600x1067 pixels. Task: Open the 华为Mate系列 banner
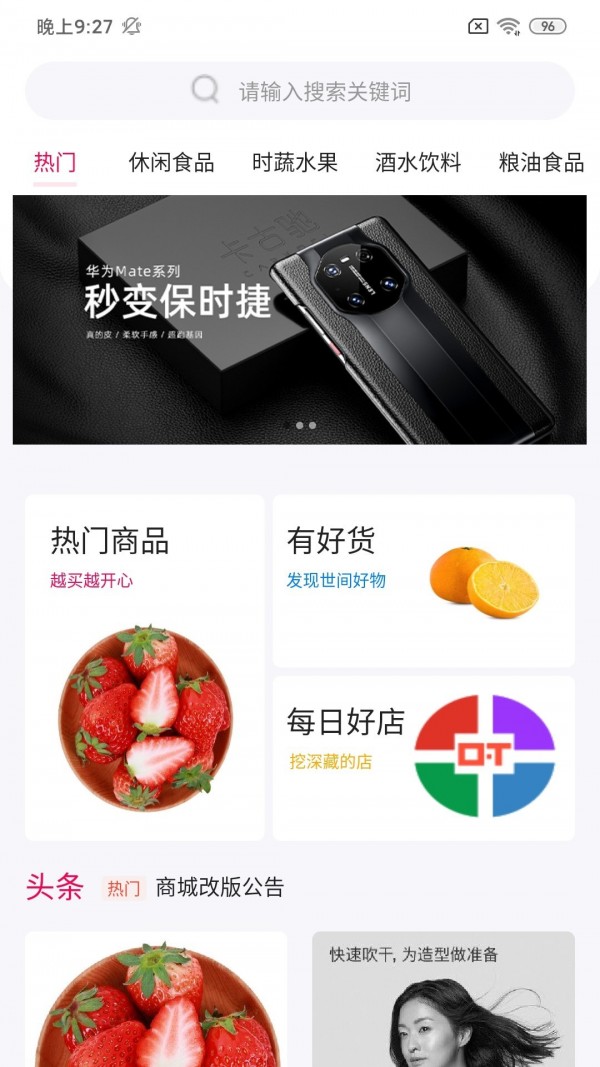pyautogui.click(x=299, y=319)
